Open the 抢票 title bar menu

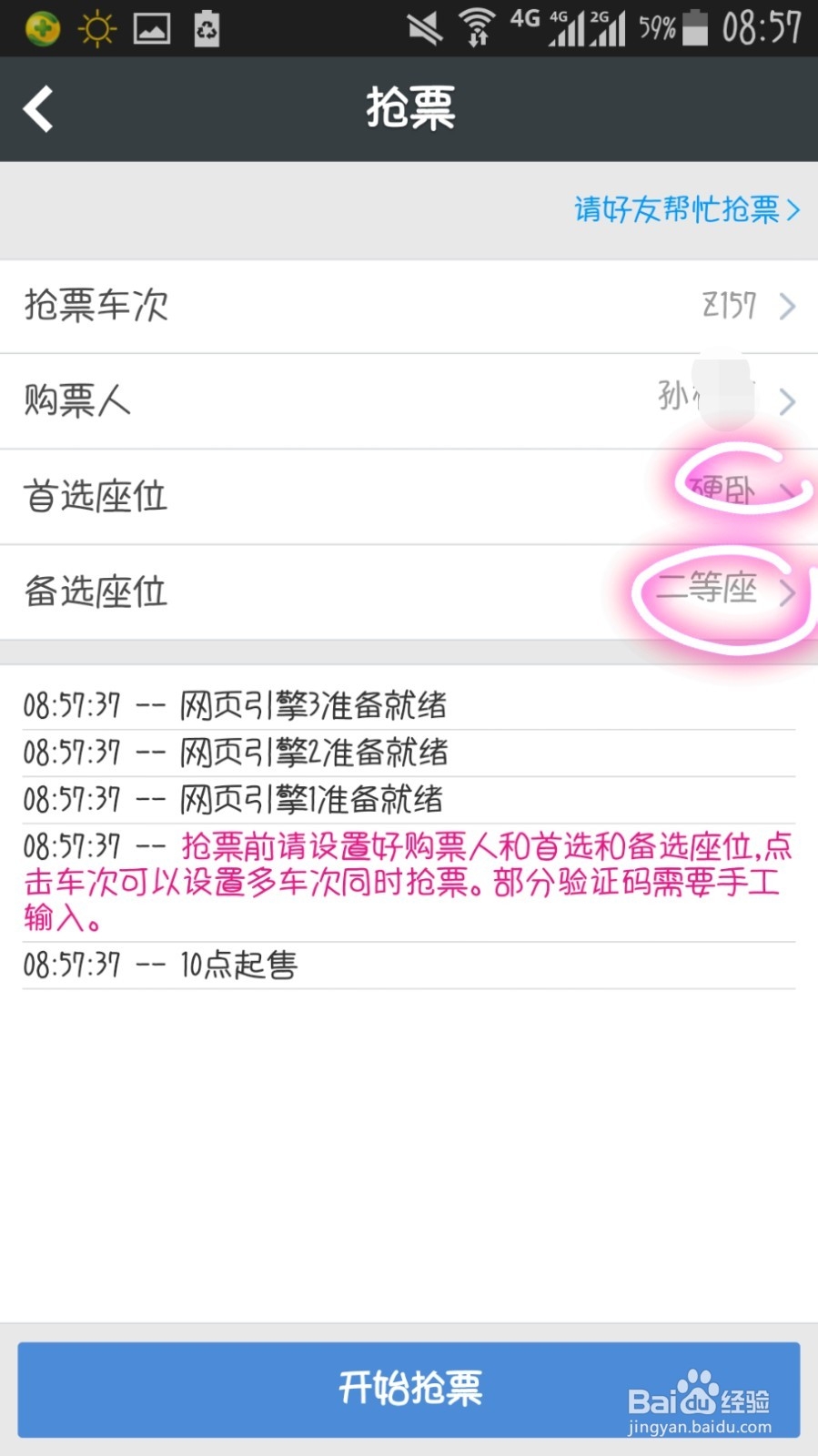[x=409, y=106]
